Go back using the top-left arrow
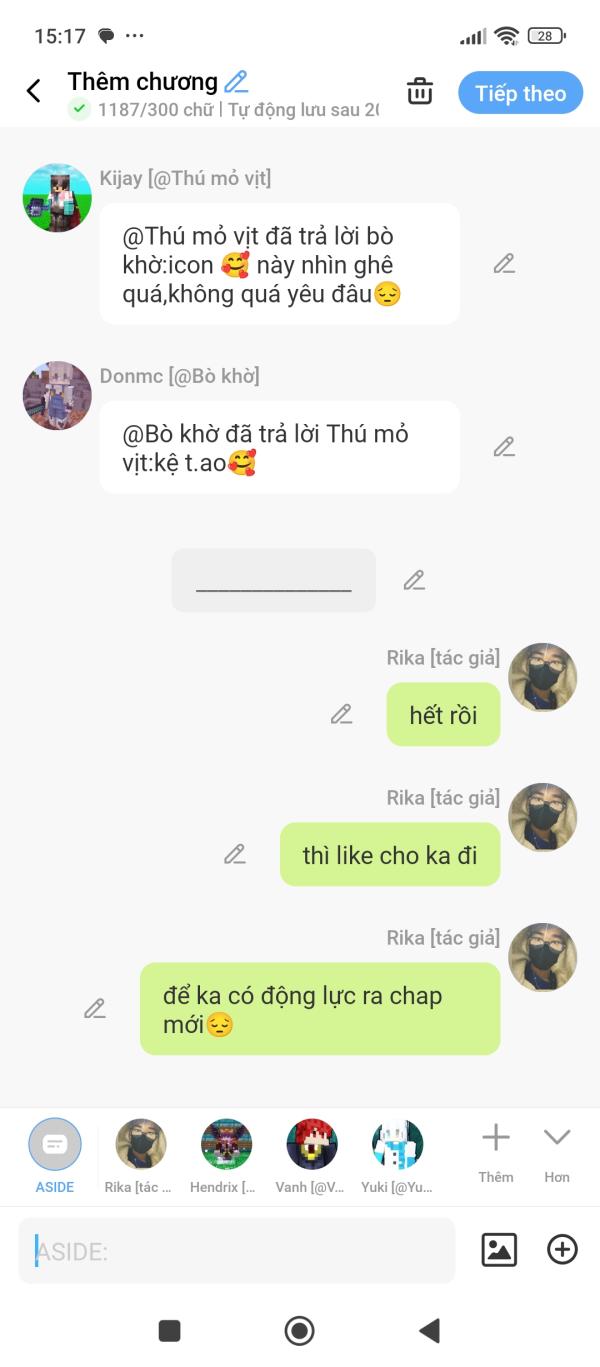Viewport: 600px width, 1367px height. 34,91
